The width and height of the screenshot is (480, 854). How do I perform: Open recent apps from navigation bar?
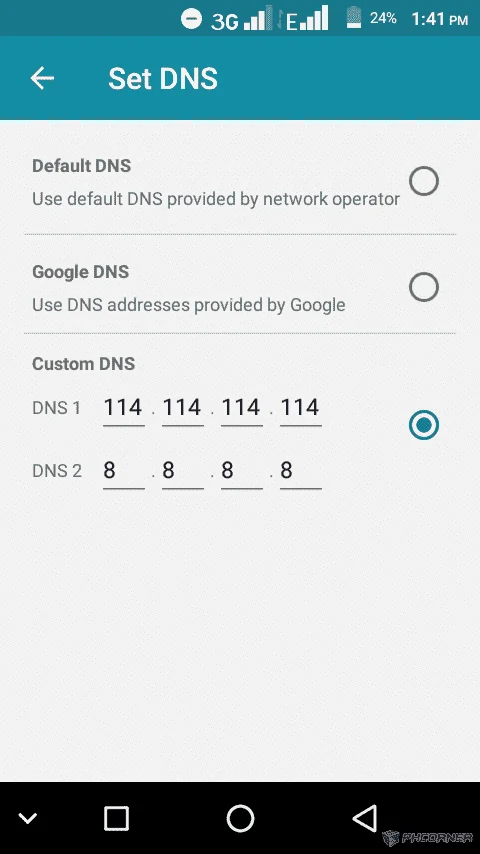point(116,818)
